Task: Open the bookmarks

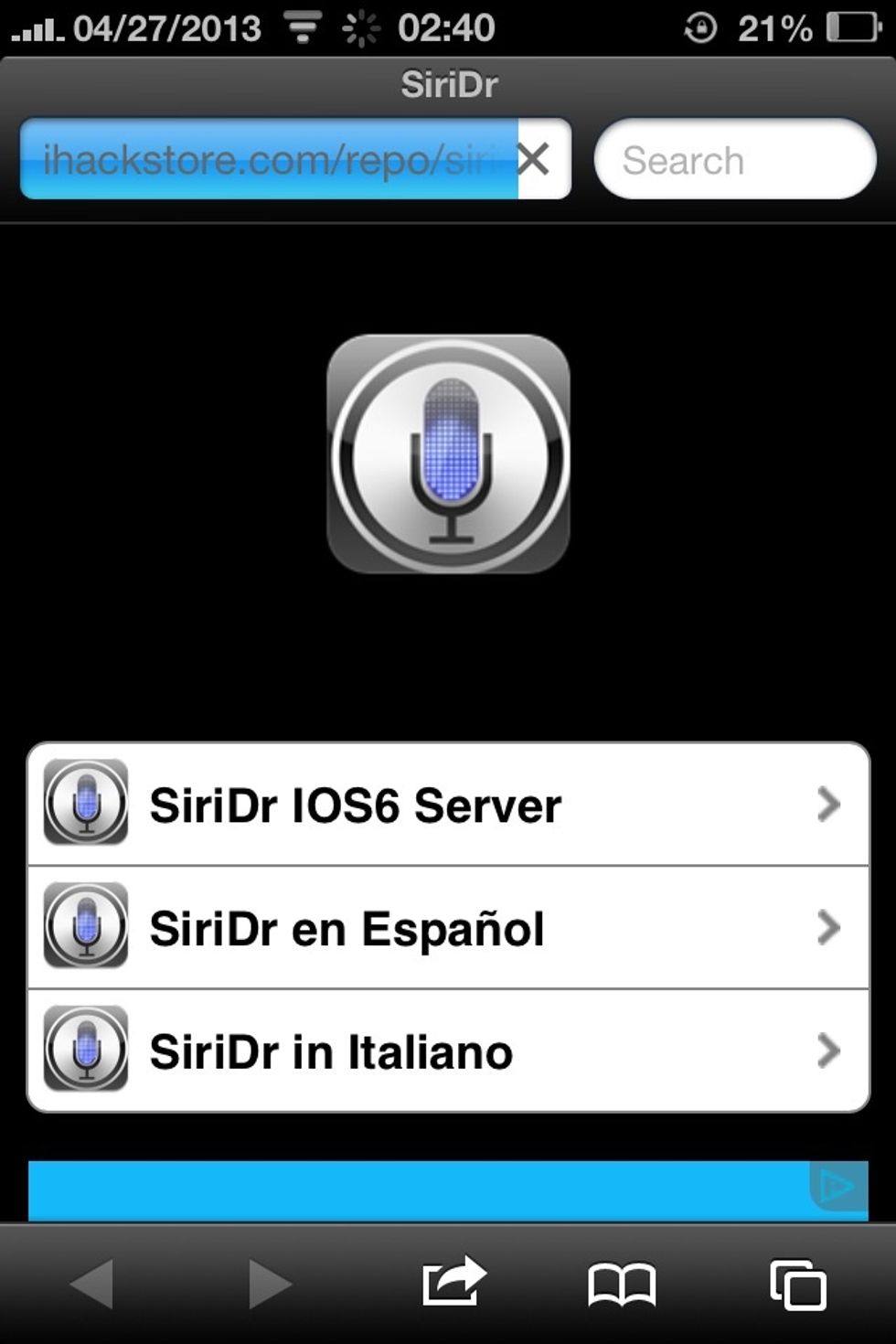Action: click(x=622, y=1284)
